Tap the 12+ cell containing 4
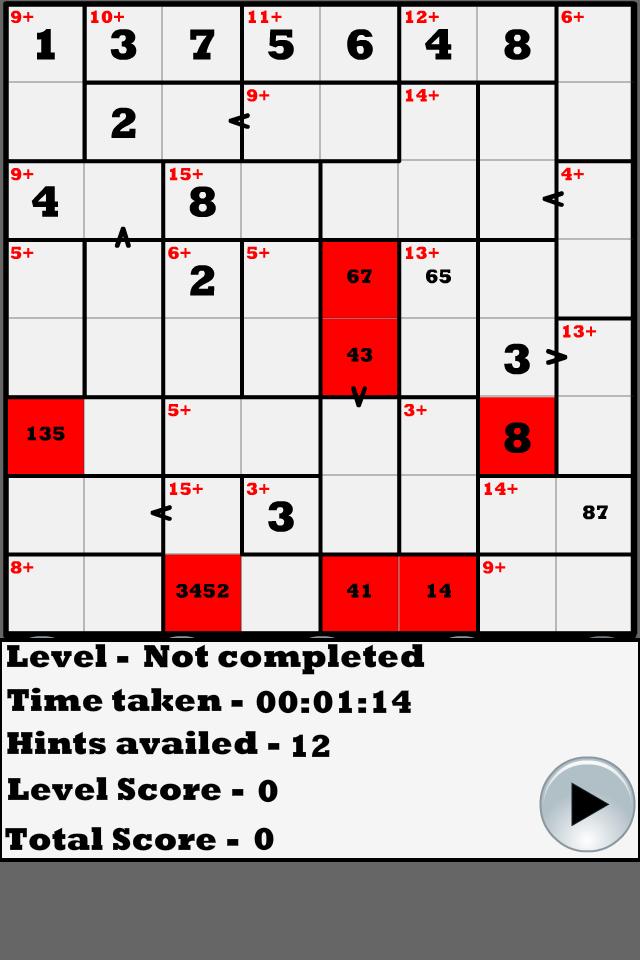Image resolution: width=640 pixels, height=960 pixels. click(x=438, y=45)
